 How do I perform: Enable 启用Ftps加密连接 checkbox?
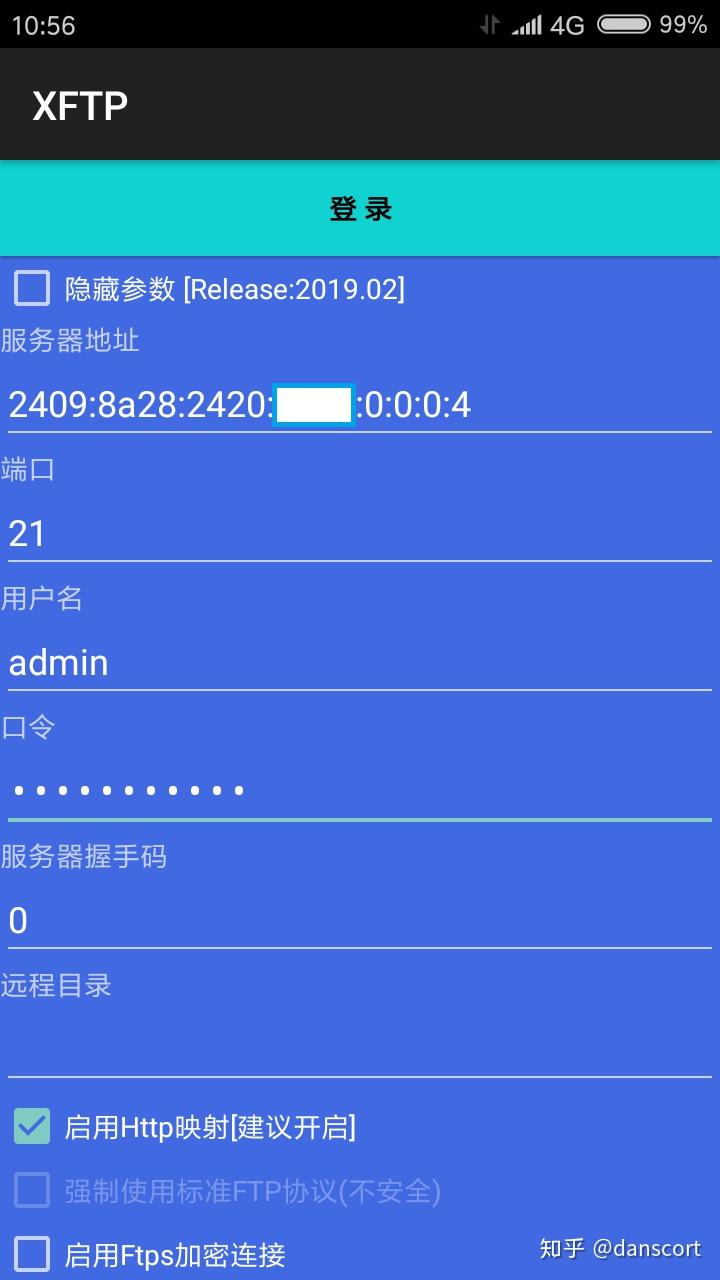(x=32, y=1254)
